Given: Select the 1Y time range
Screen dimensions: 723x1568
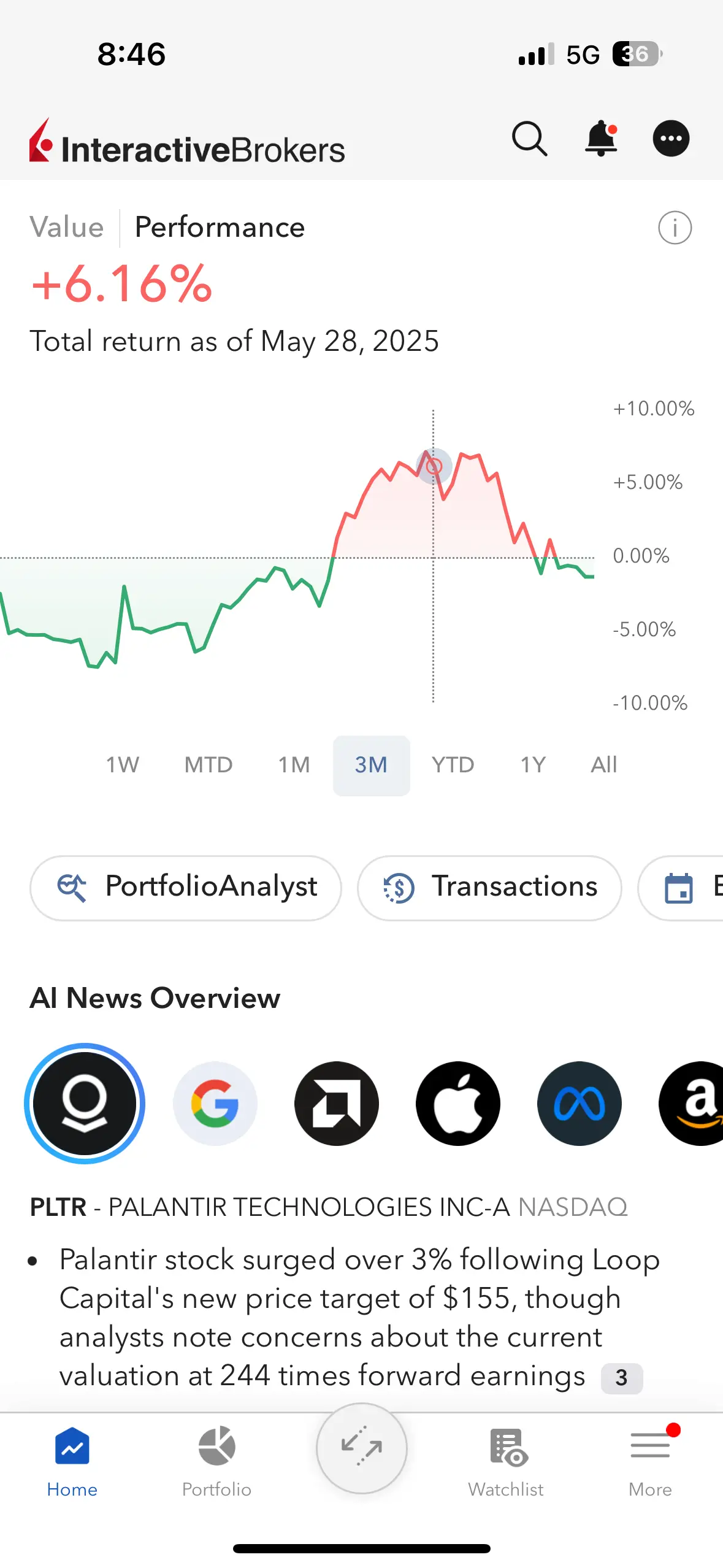Looking at the screenshot, I should click(x=533, y=765).
